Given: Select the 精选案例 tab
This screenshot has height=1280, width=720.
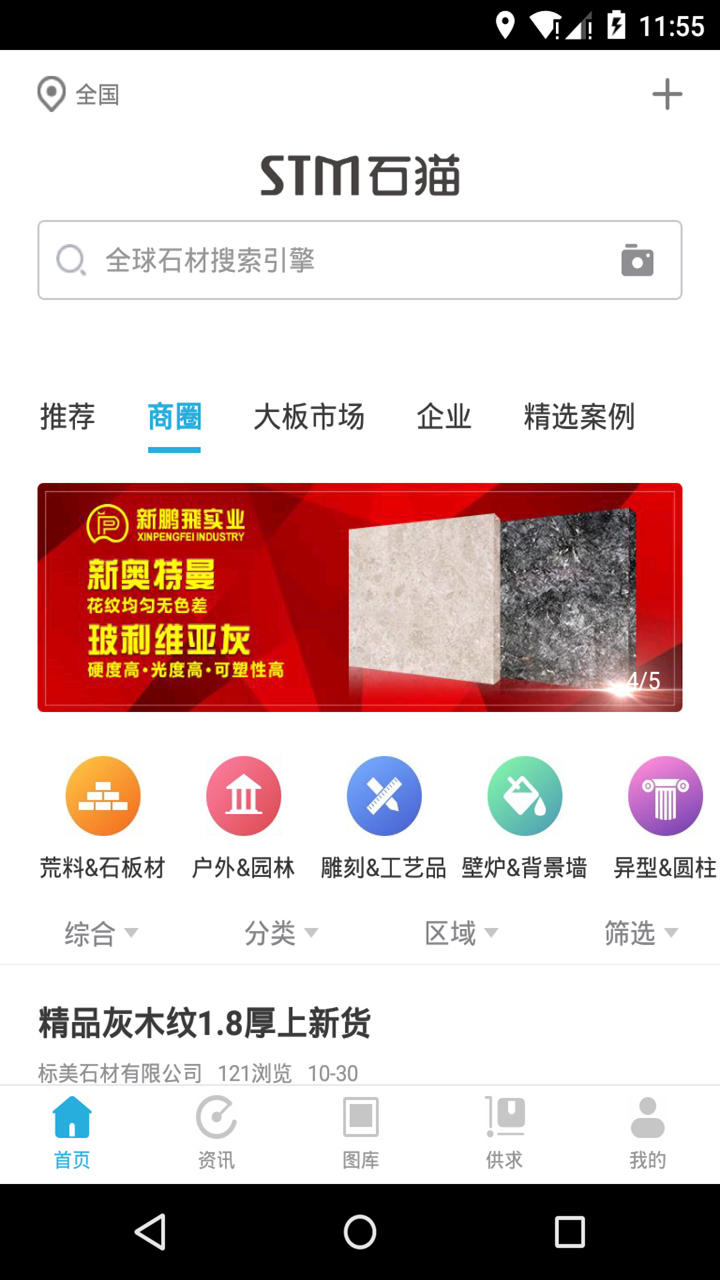Looking at the screenshot, I should [x=578, y=418].
